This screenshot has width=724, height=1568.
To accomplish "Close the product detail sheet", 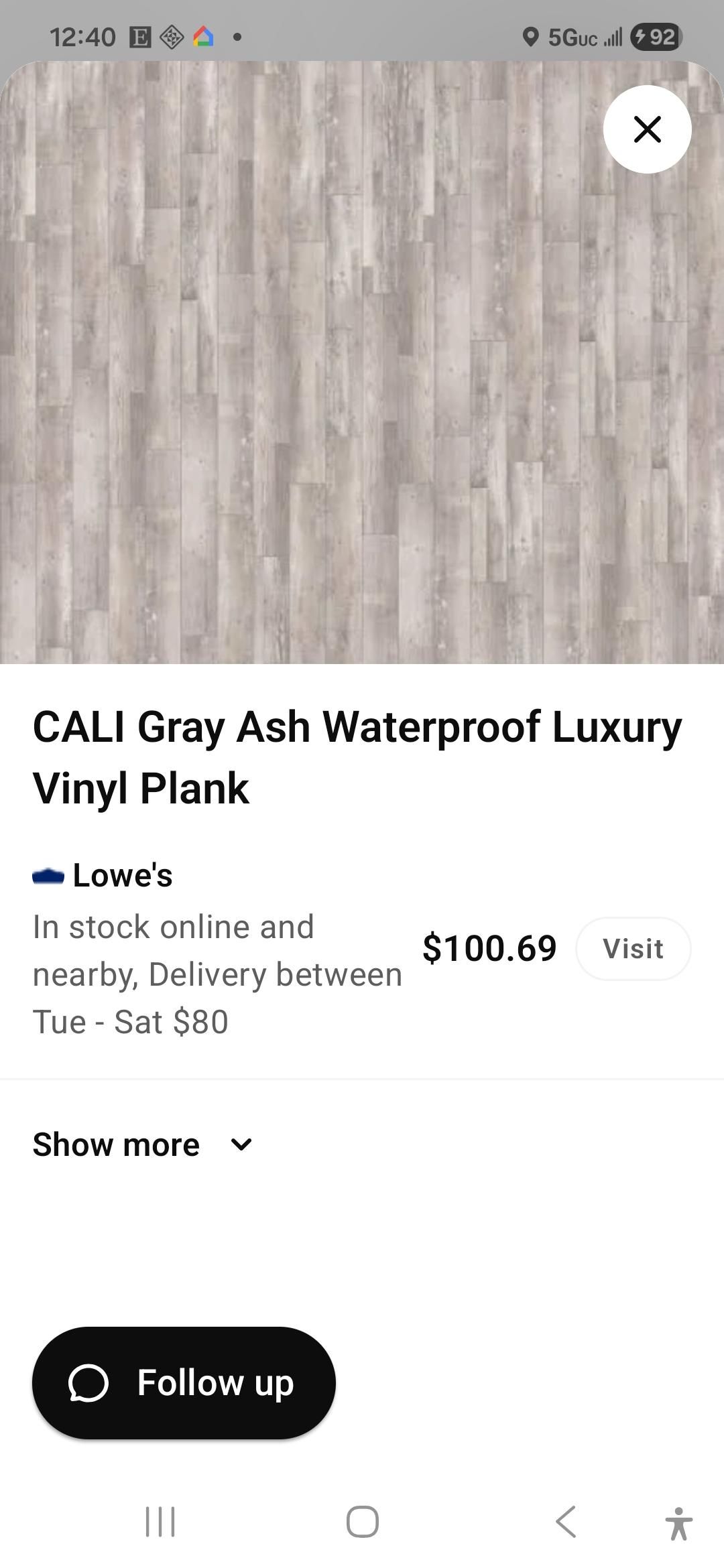I will [x=647, y=129].
